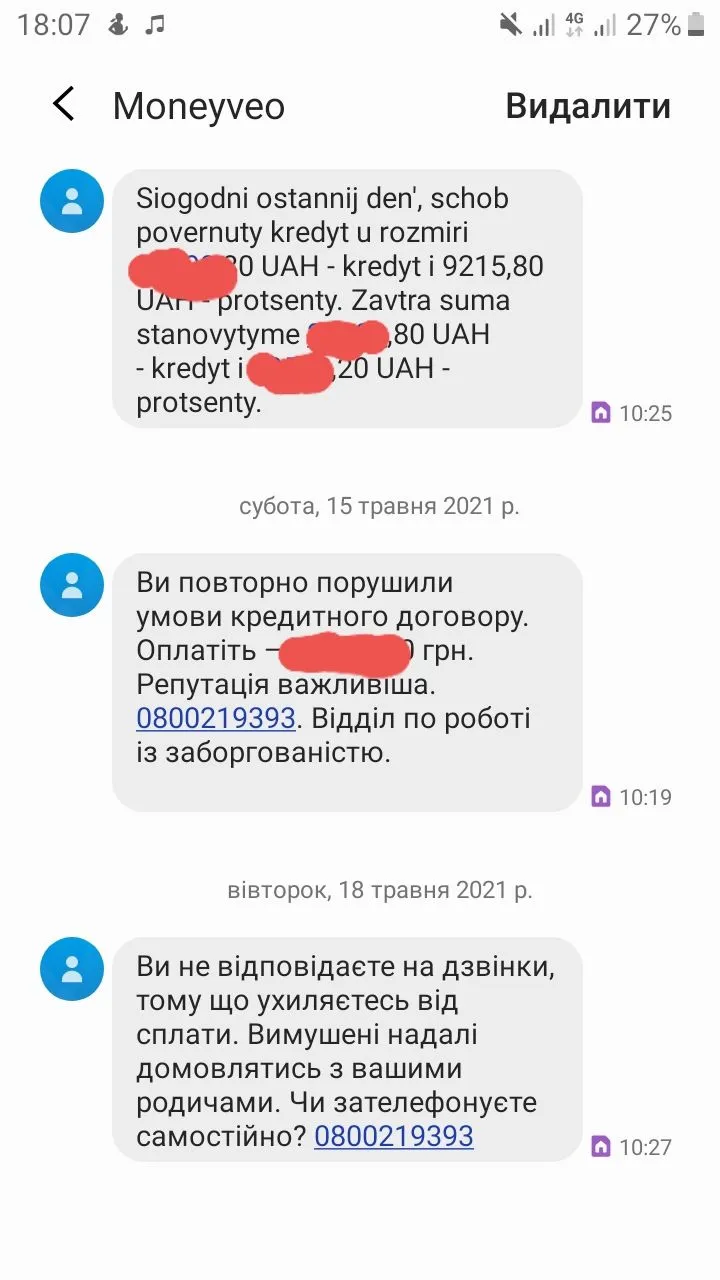Viewport: 720px width, 1280px height.
Task: Open sender avatar on the 10:25 message
Action: [72, 201]
